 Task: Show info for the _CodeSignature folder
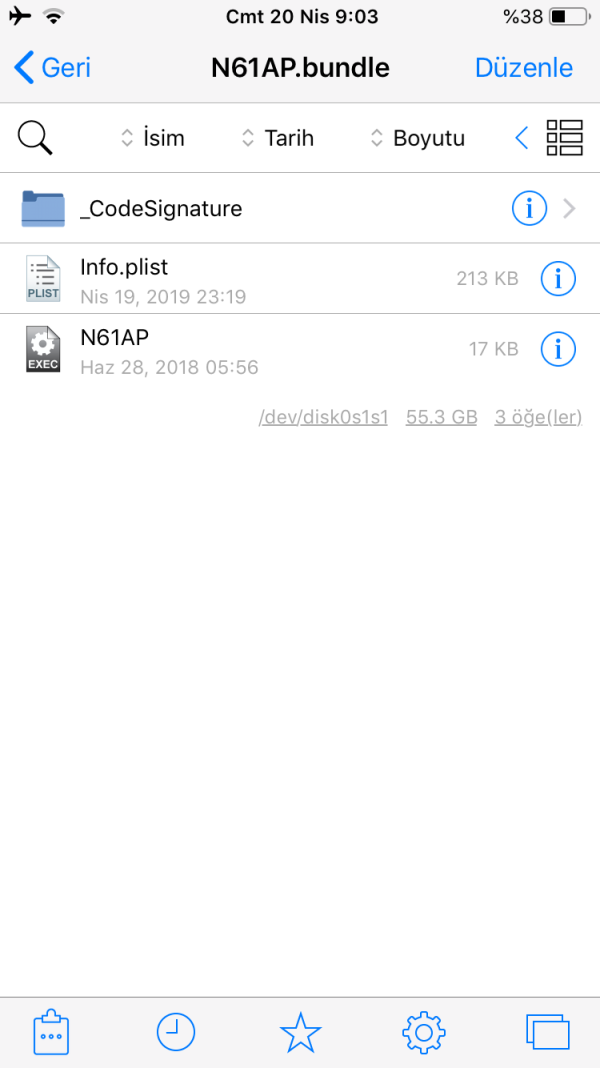529,209
